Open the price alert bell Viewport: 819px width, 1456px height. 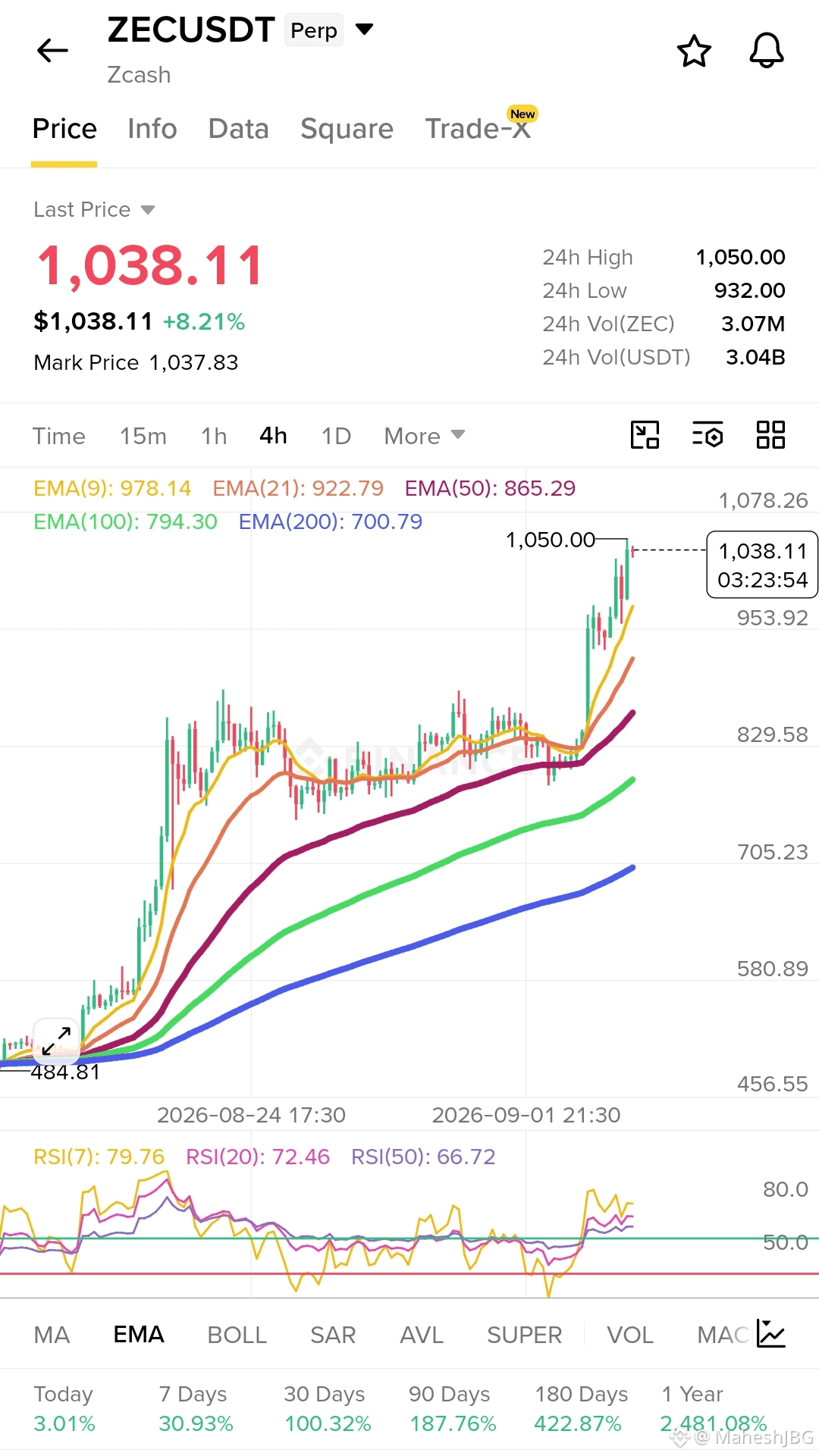point(767,51)
